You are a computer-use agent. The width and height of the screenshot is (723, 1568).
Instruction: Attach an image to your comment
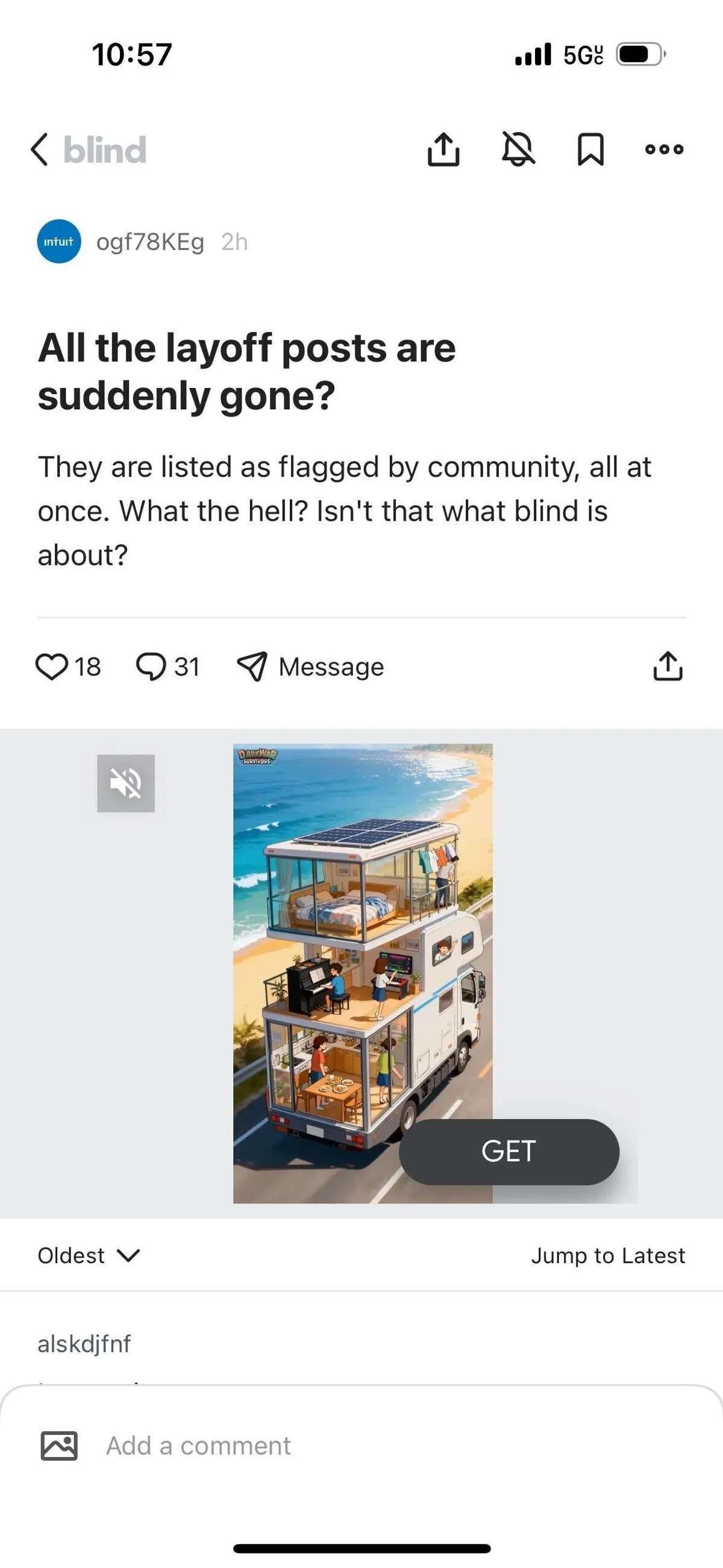click(x=59, y=1445)
